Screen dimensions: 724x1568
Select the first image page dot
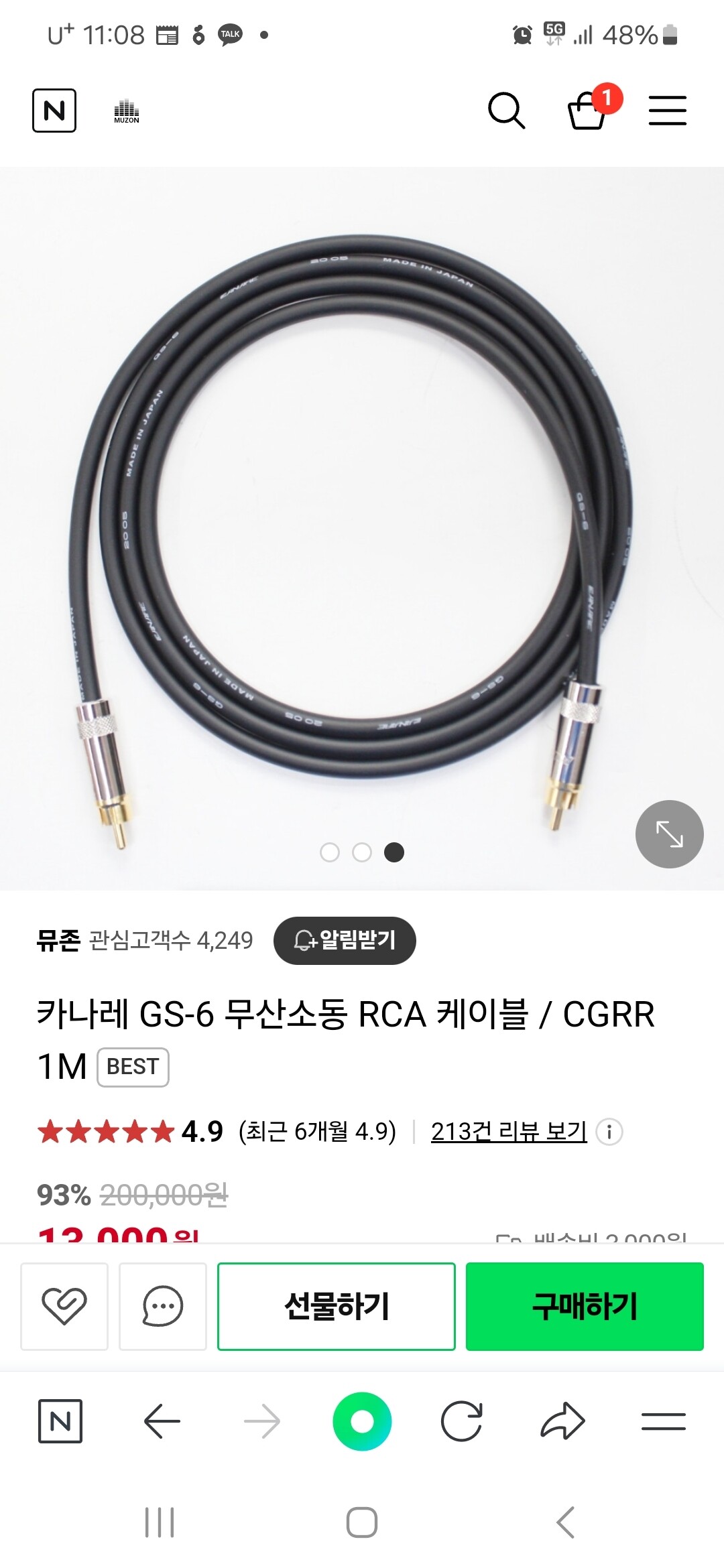coord(330,852)
